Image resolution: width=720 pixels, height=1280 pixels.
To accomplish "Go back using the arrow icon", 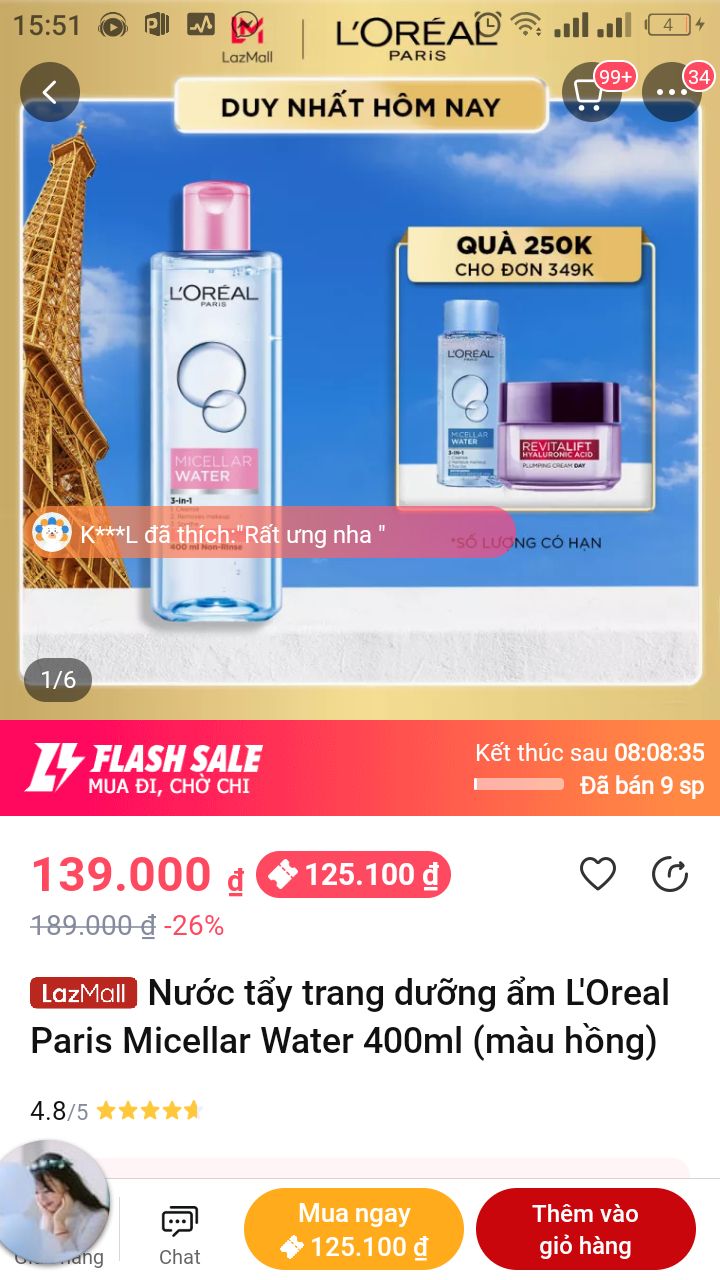I will 49,92.
